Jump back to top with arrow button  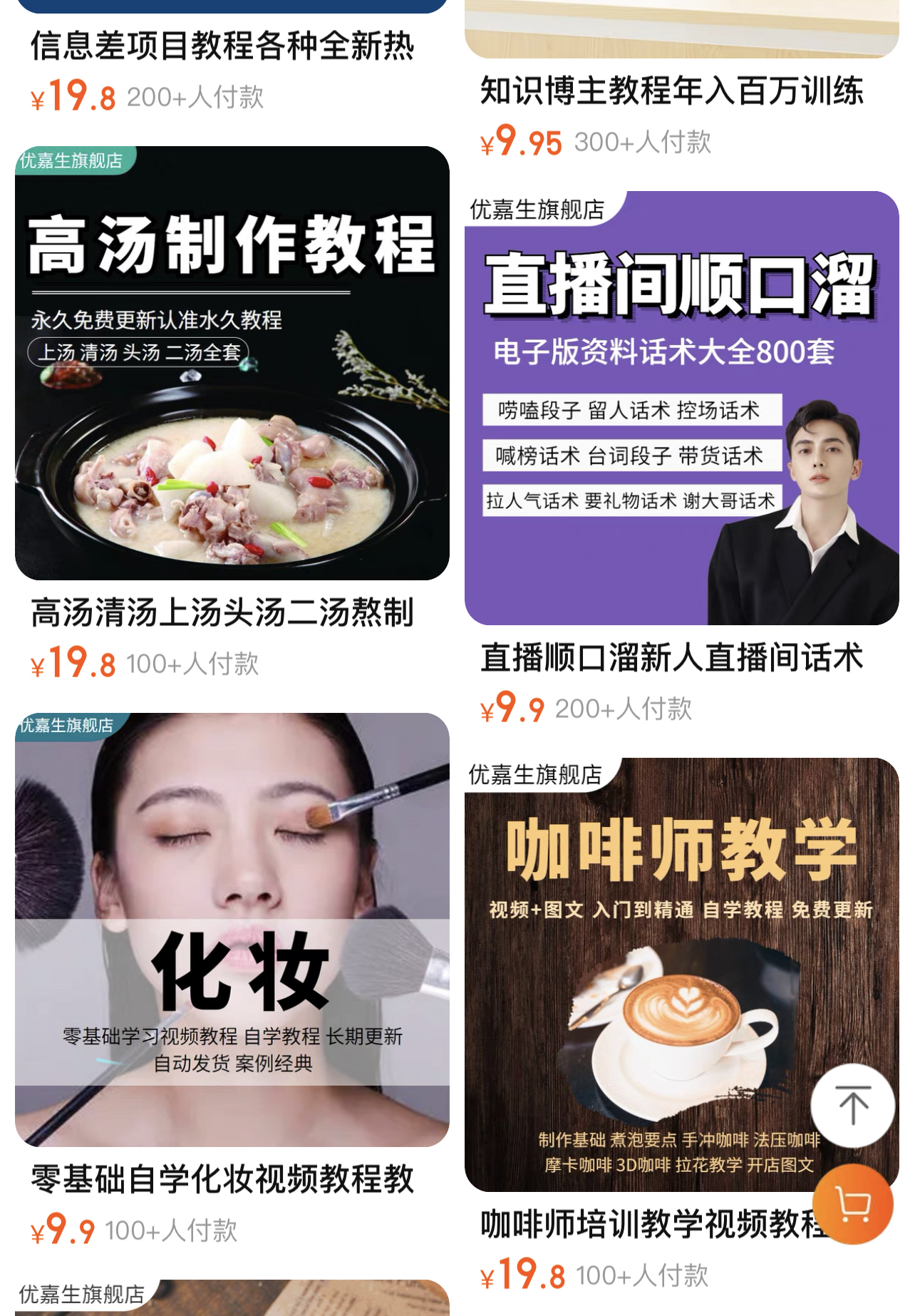click(x=852, y=1105)
